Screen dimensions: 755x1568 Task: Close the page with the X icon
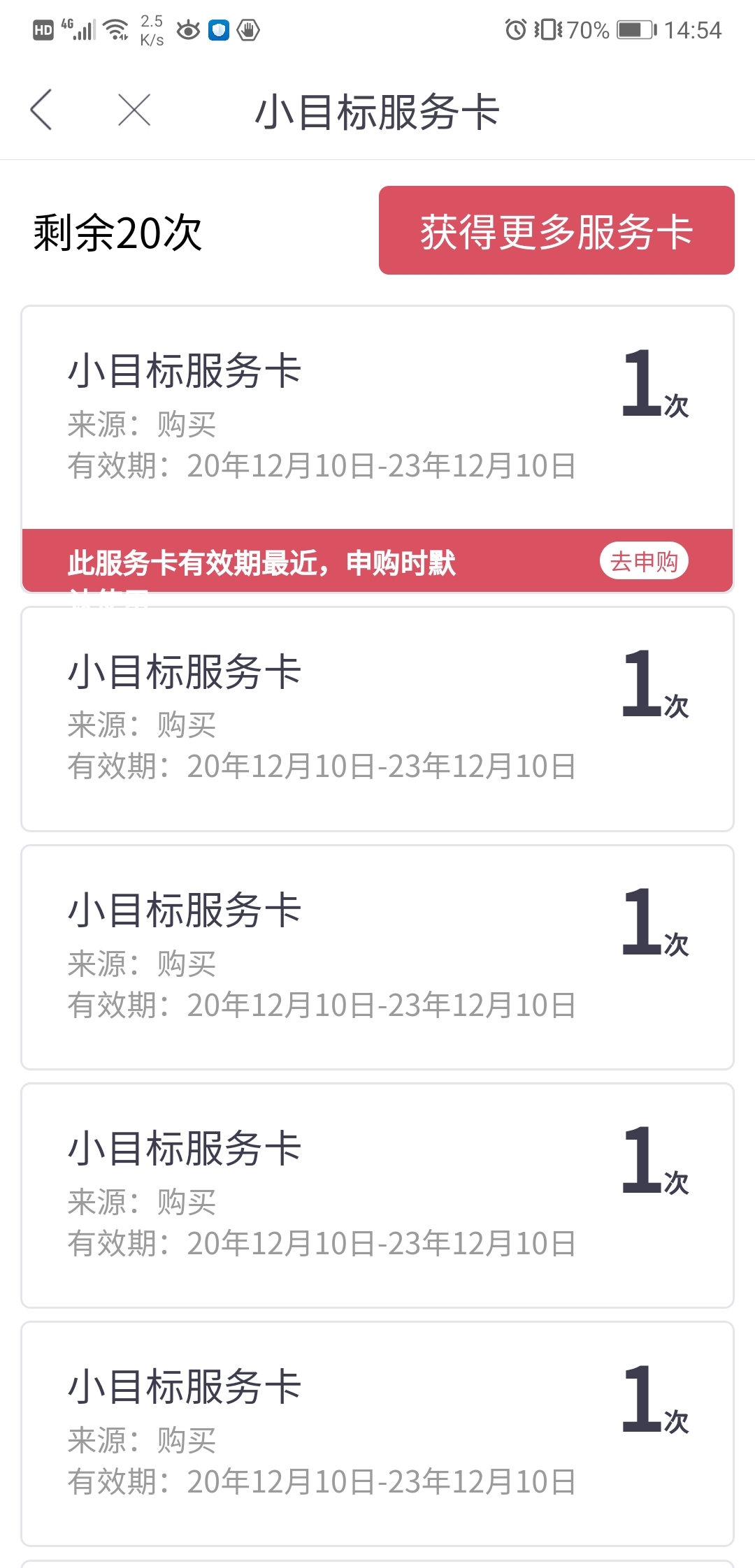pos(134,110)
